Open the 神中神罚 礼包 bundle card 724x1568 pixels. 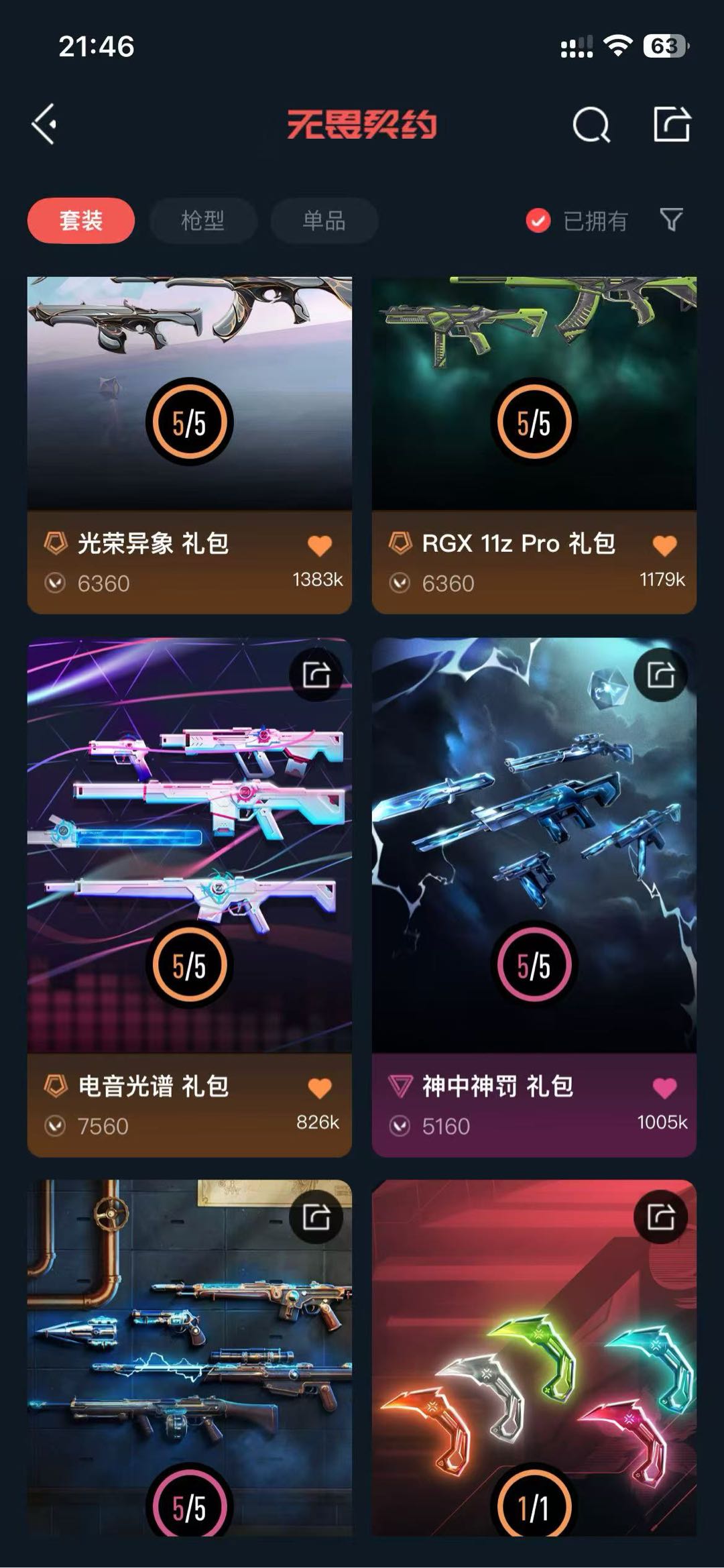point(534,897)
